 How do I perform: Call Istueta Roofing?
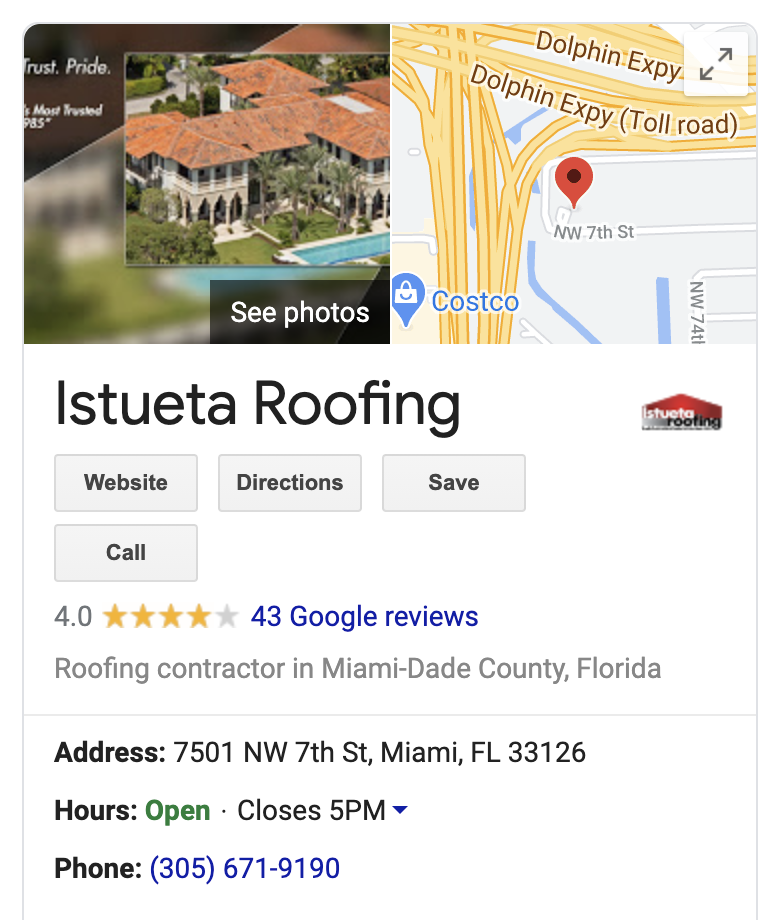[126, 552]
